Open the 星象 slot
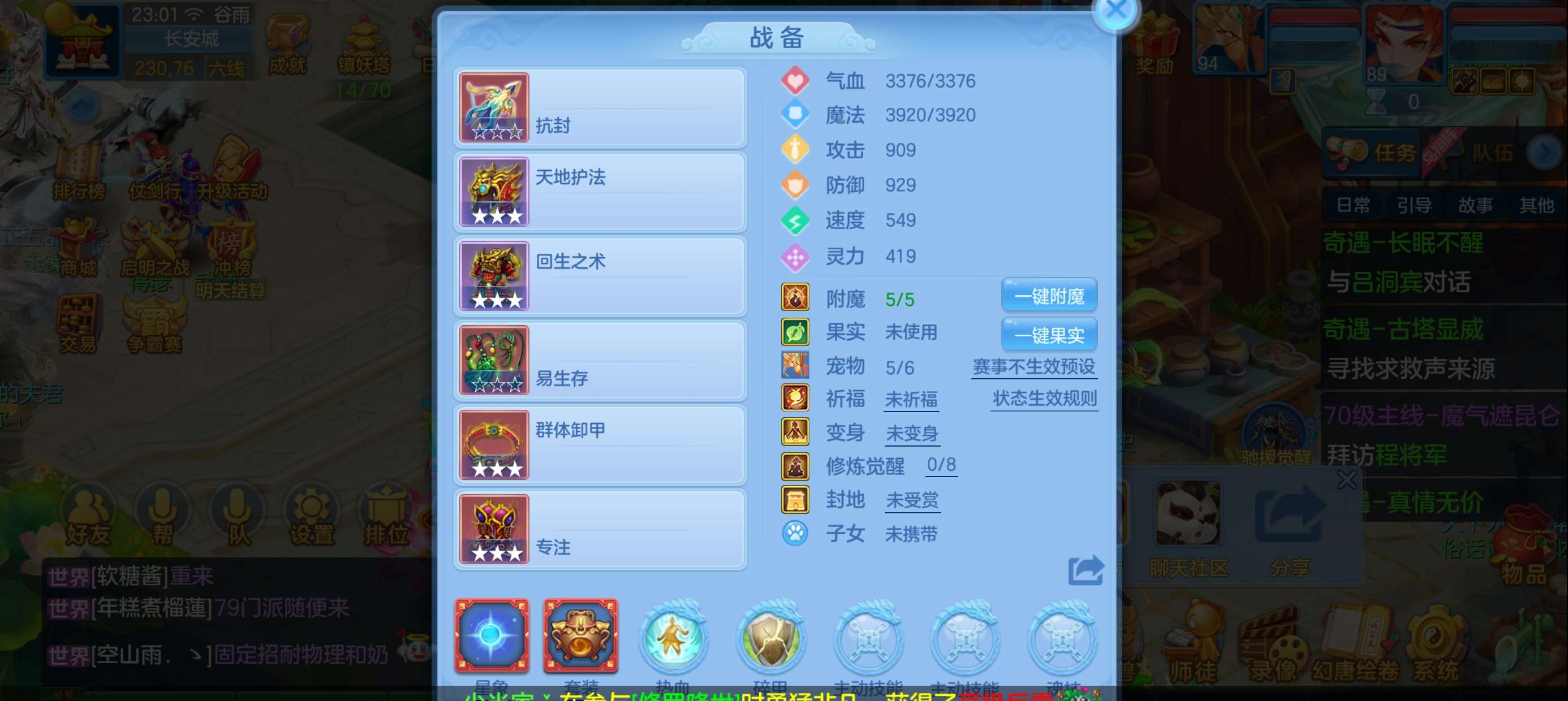Viewport: 1568px width, 701px height. click(x=492, y=636)
